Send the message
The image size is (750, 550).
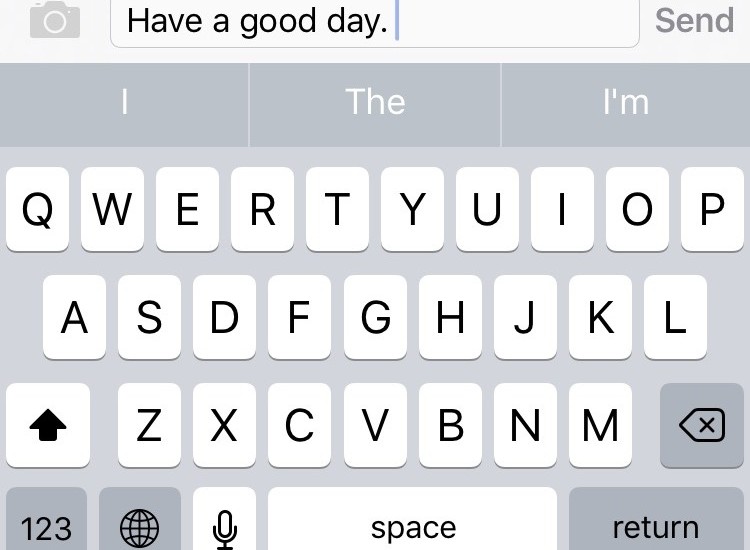coord(694,20)
